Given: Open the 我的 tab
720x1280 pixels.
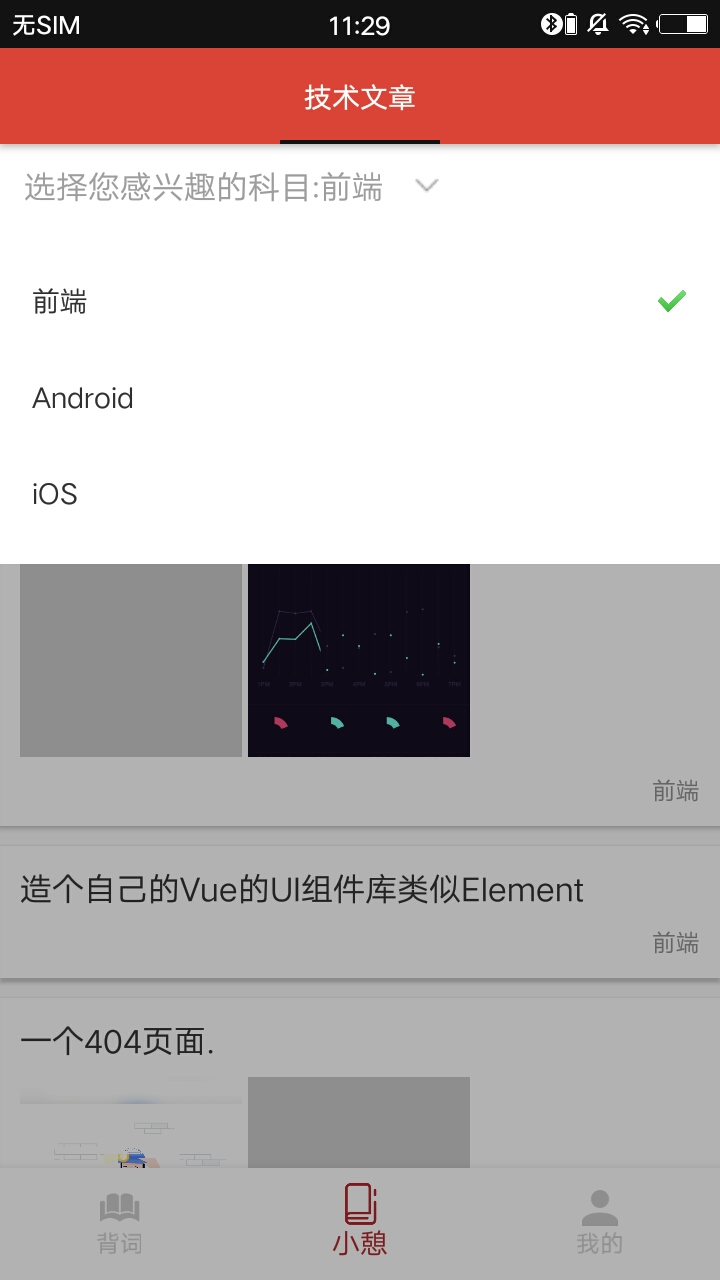Looking at the screenshot, I should [x=600, y=1222].
